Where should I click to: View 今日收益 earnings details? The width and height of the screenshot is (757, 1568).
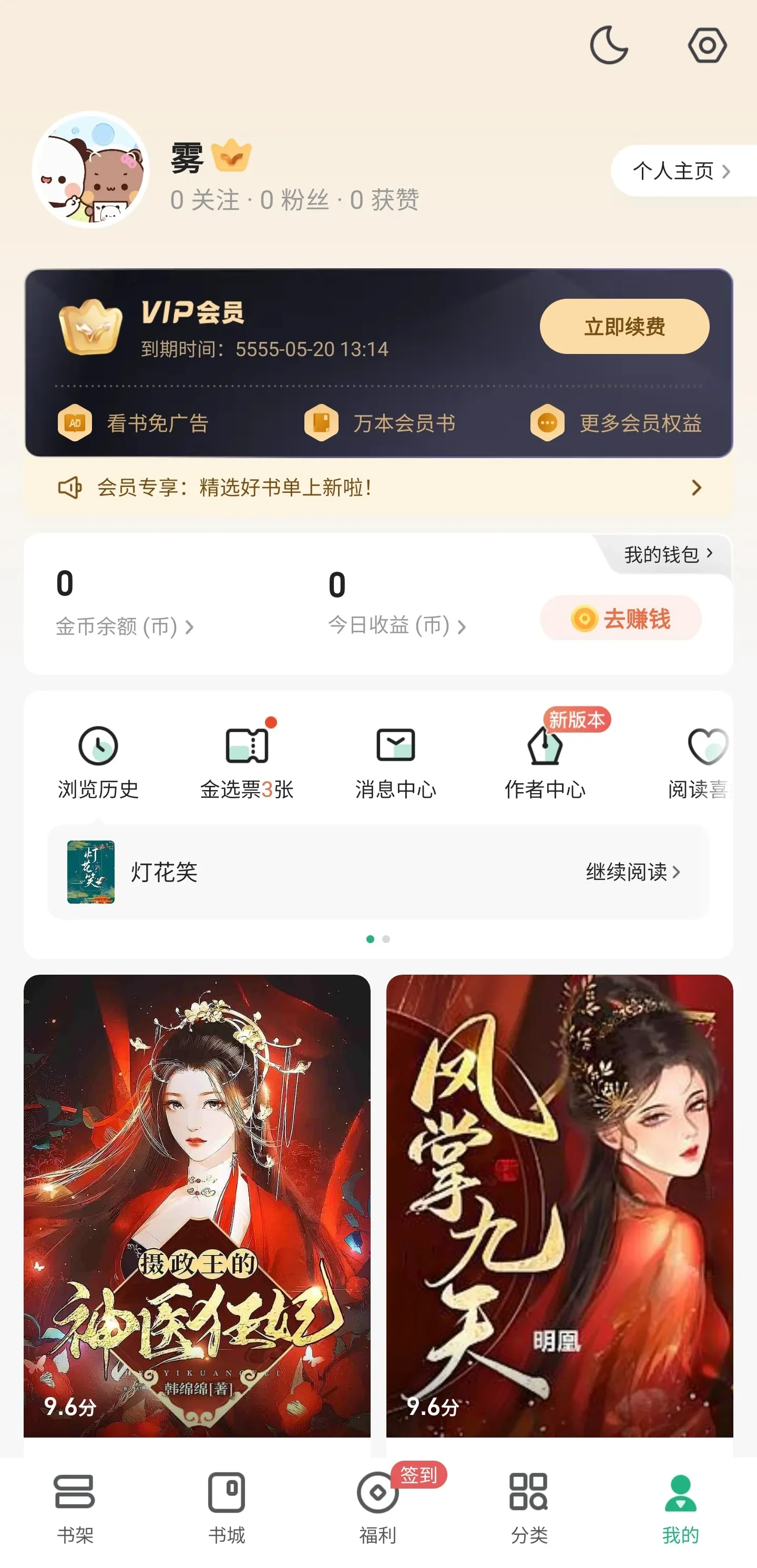396,625
